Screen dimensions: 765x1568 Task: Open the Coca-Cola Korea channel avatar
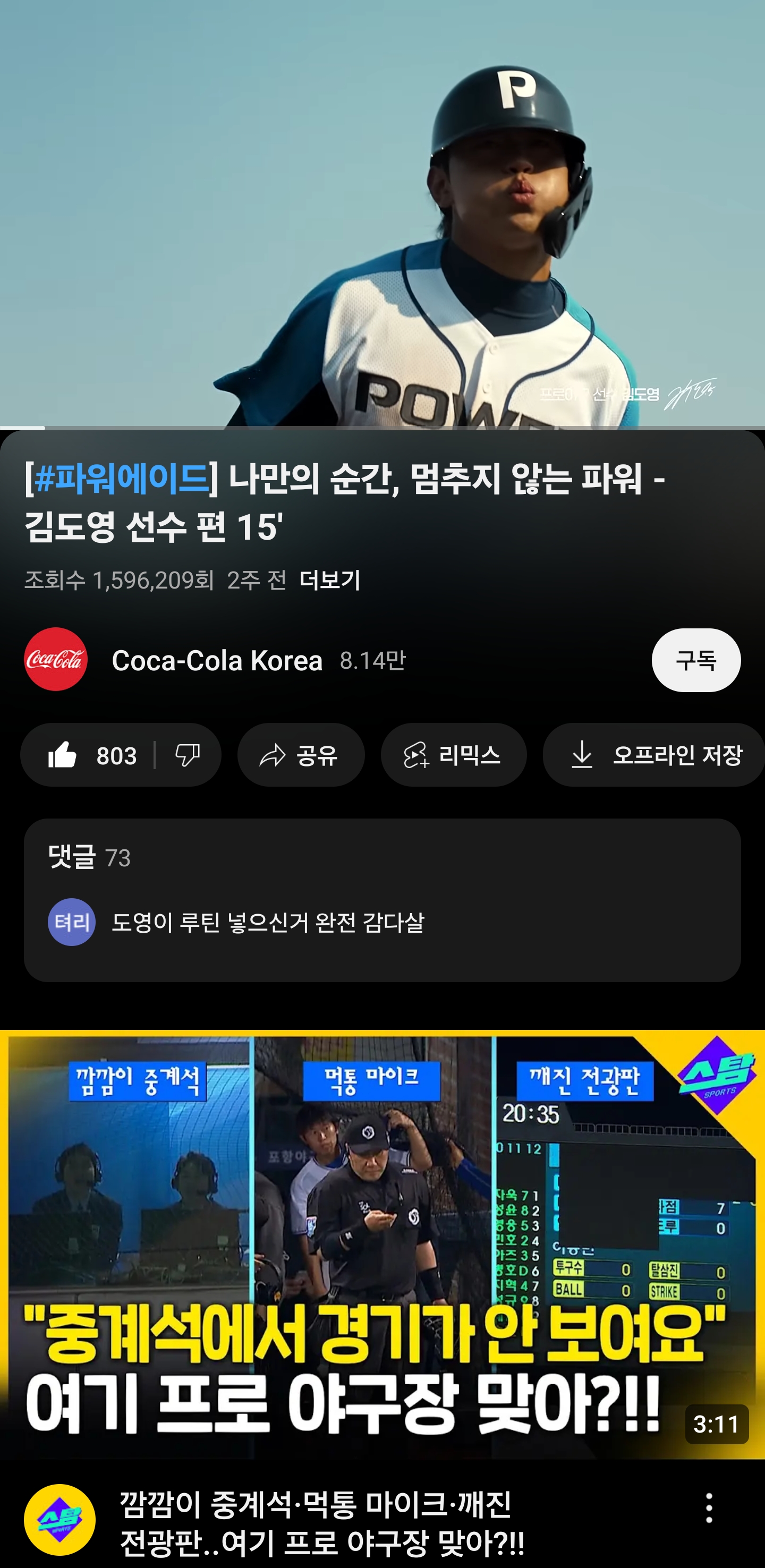(55, 660)
